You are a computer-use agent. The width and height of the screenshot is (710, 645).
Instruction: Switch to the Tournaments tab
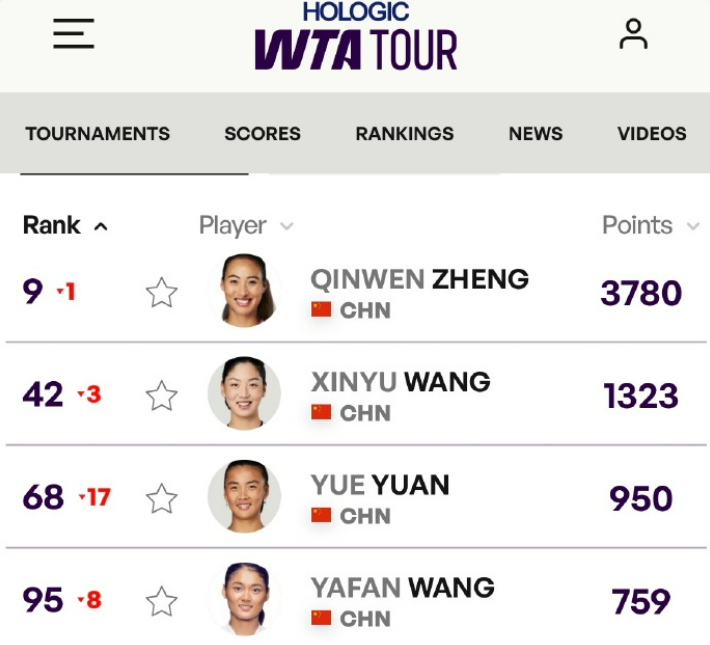(x=98, y=134)
